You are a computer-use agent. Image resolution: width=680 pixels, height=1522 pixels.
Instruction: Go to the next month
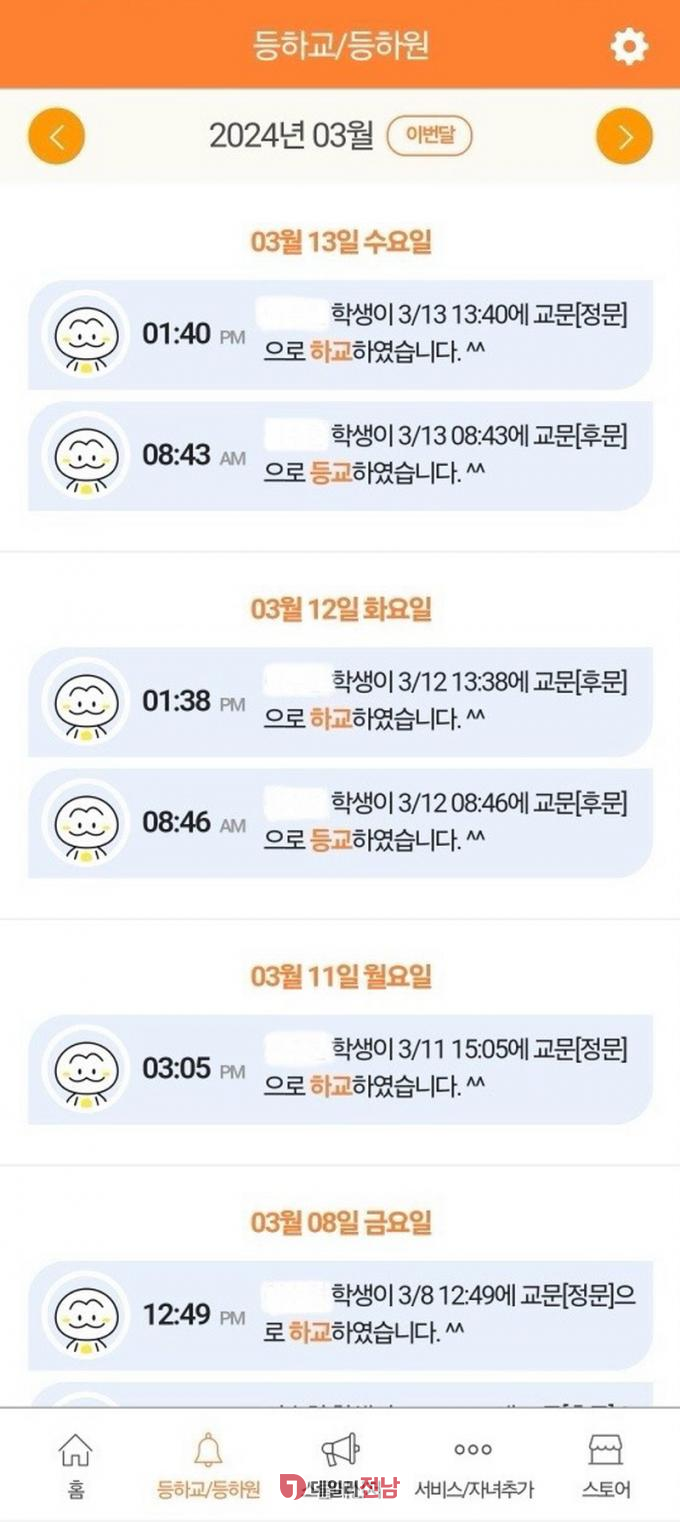pos(624,136)
